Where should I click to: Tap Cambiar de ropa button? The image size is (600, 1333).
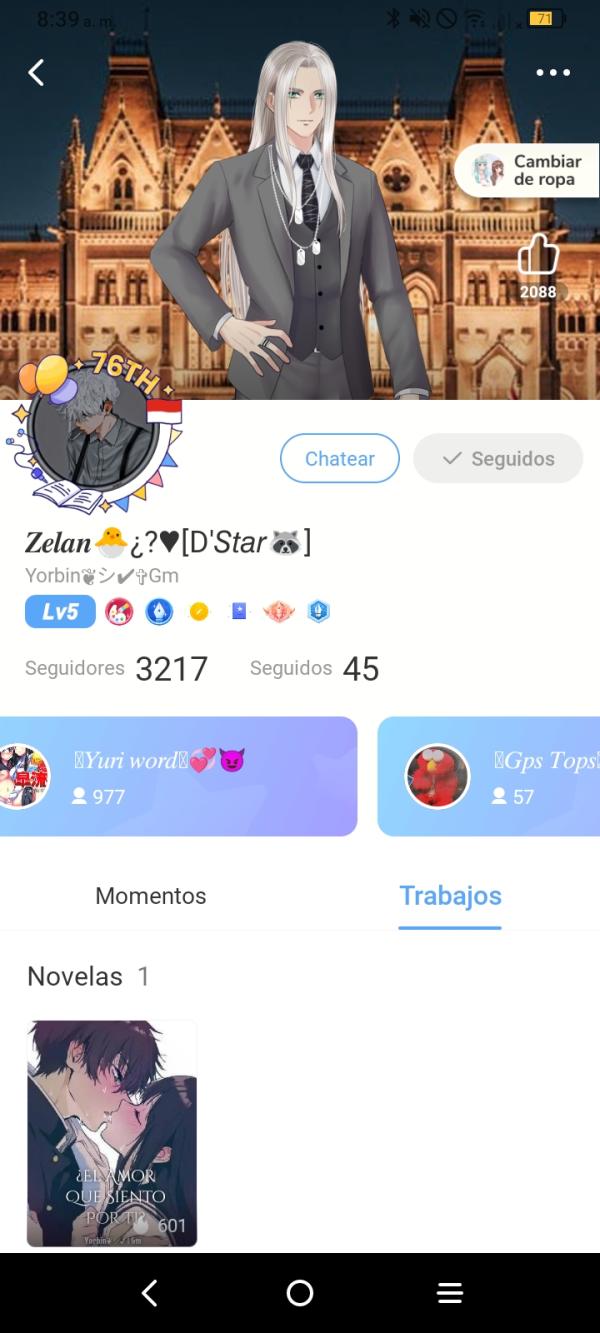528,170
